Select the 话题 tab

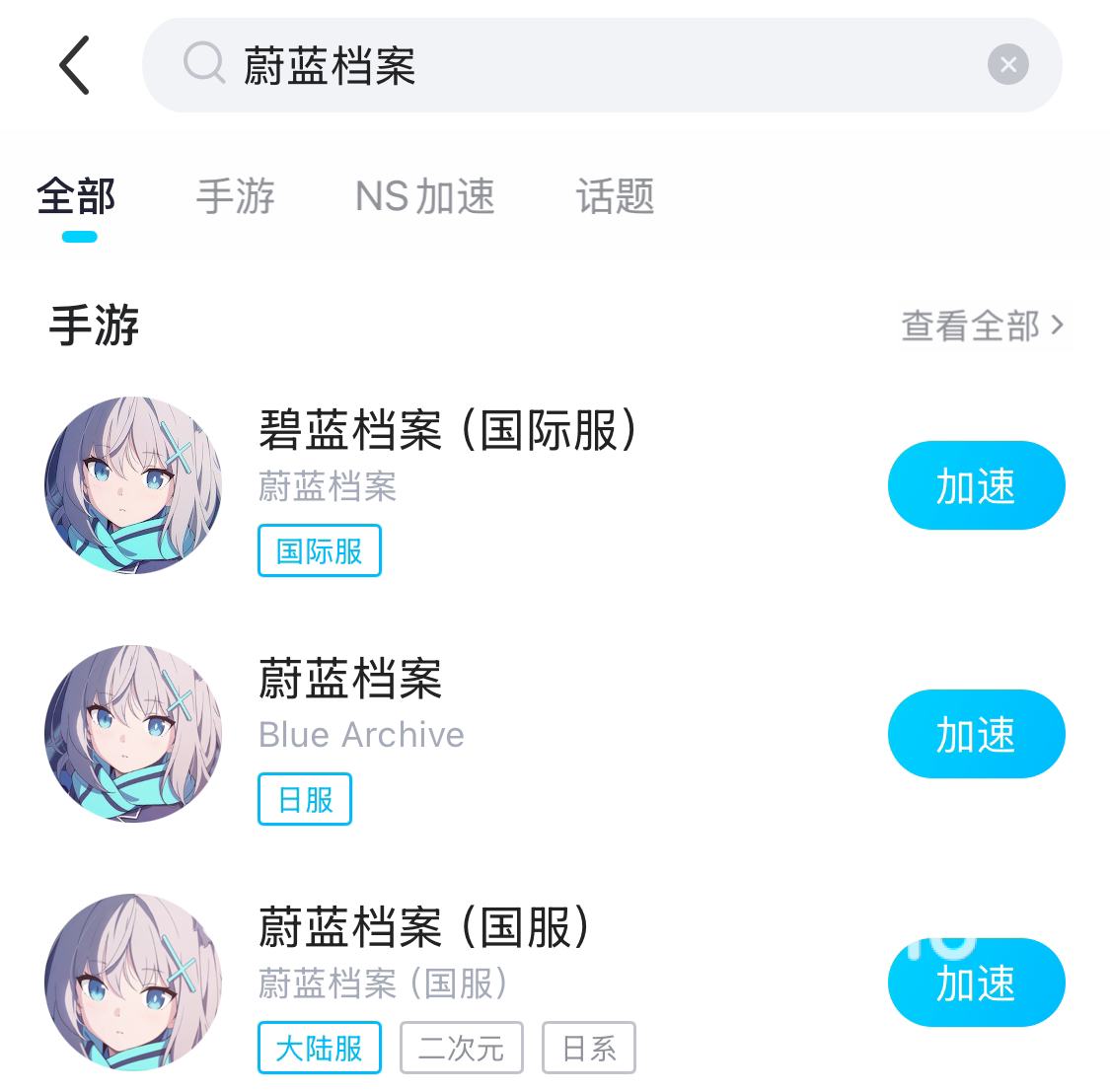[x=615, y=196]
